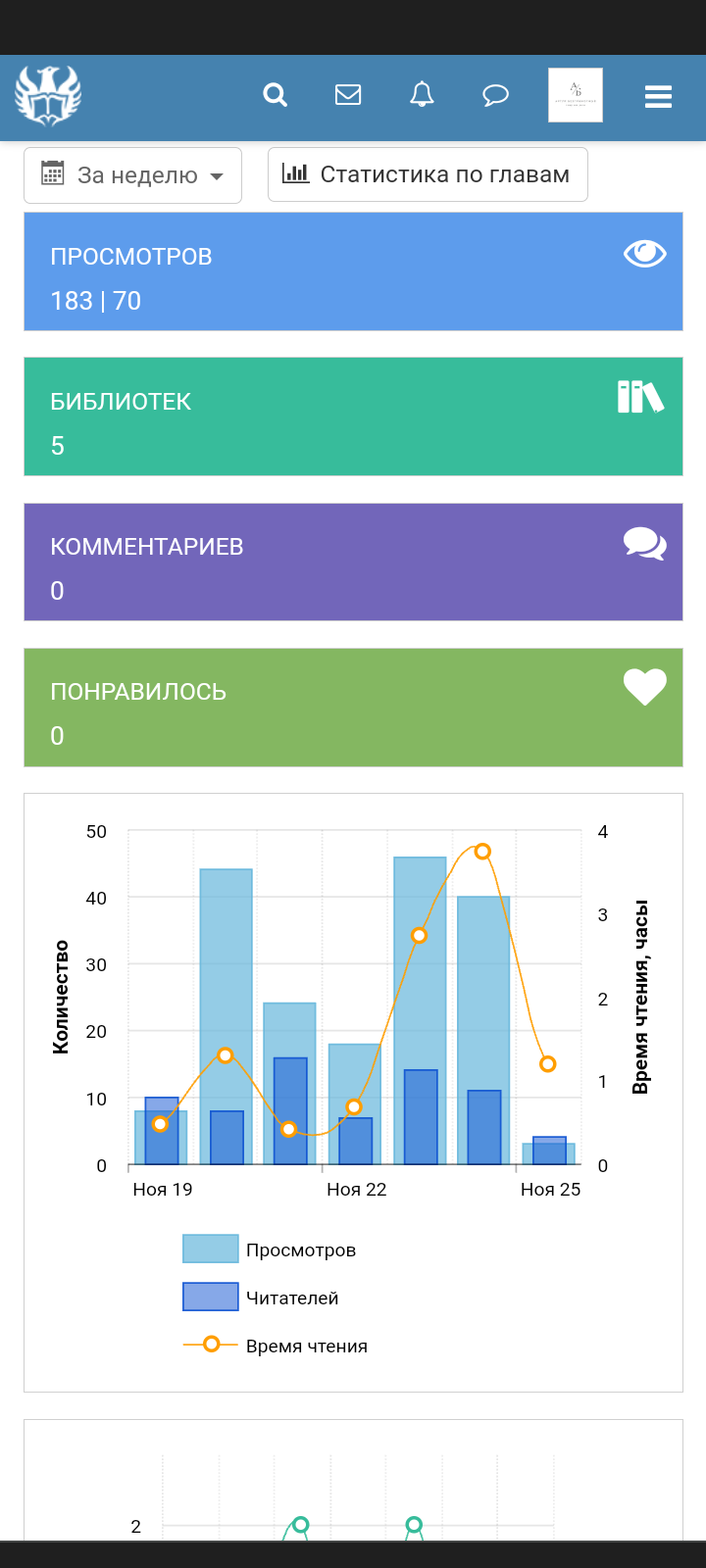Open the notifications bell
This screenshot has width=706, height=1568.
[422, 95]
